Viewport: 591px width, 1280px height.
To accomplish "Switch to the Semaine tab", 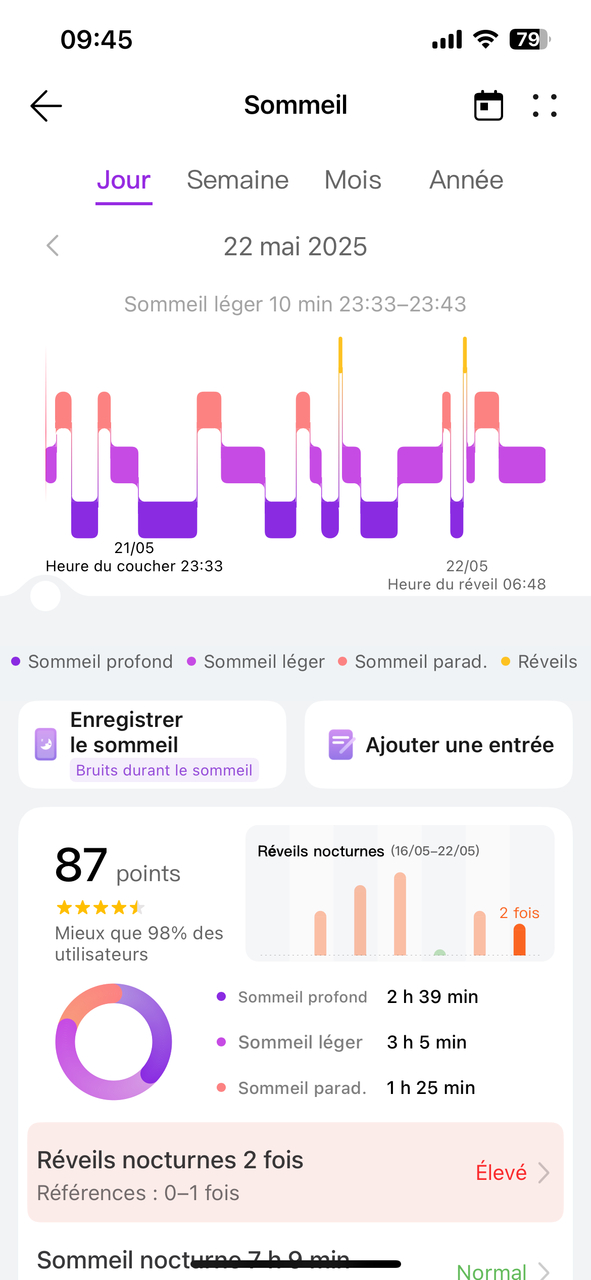I will pyautogui.click(x=238, y=180).
